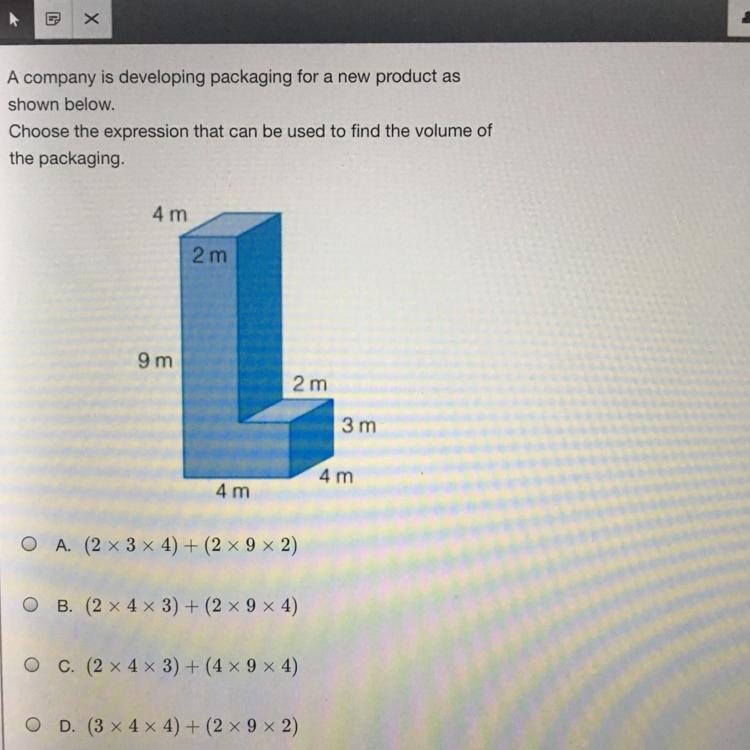
Task: Tap the X tool in the toolbar
Action: tap(91, 18)
